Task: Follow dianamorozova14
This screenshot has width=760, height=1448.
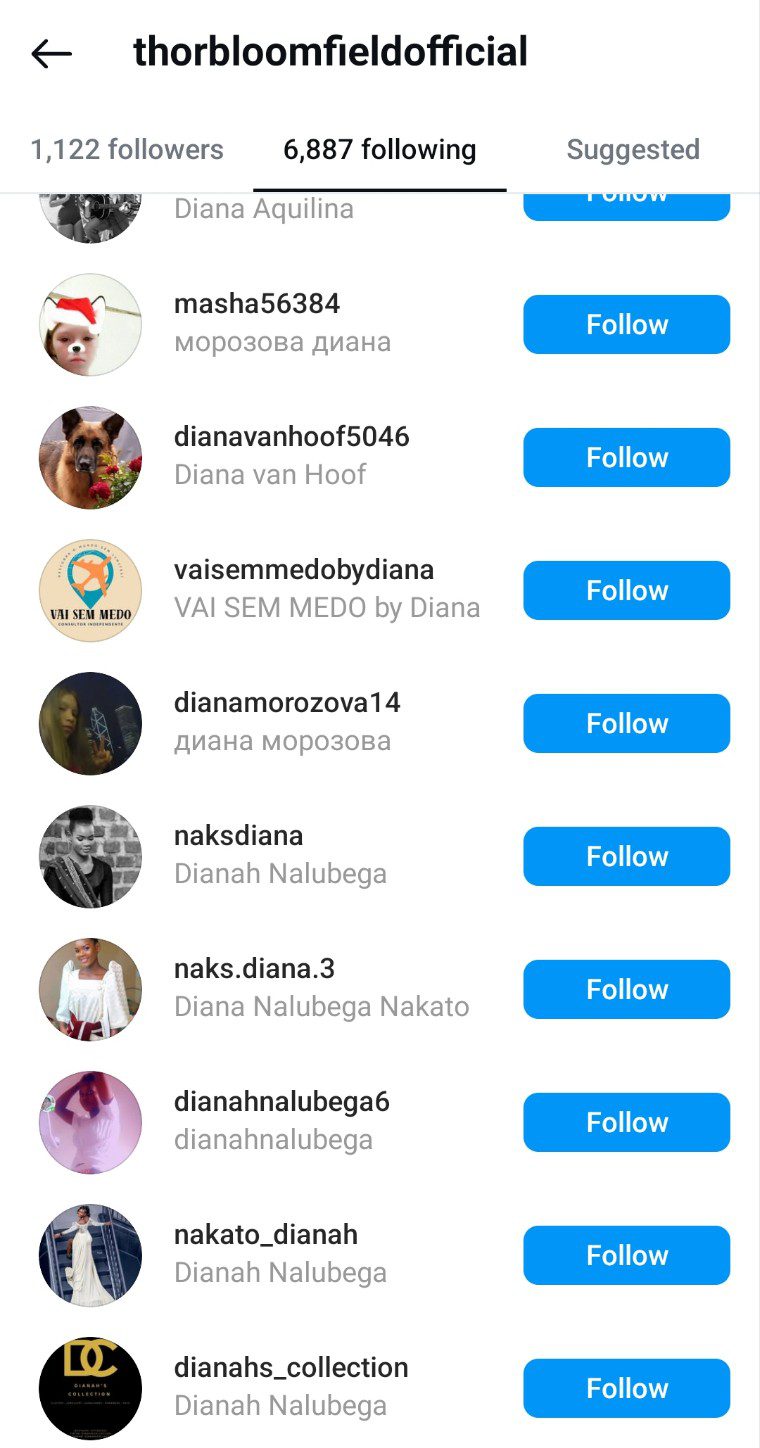Action: 626,723
